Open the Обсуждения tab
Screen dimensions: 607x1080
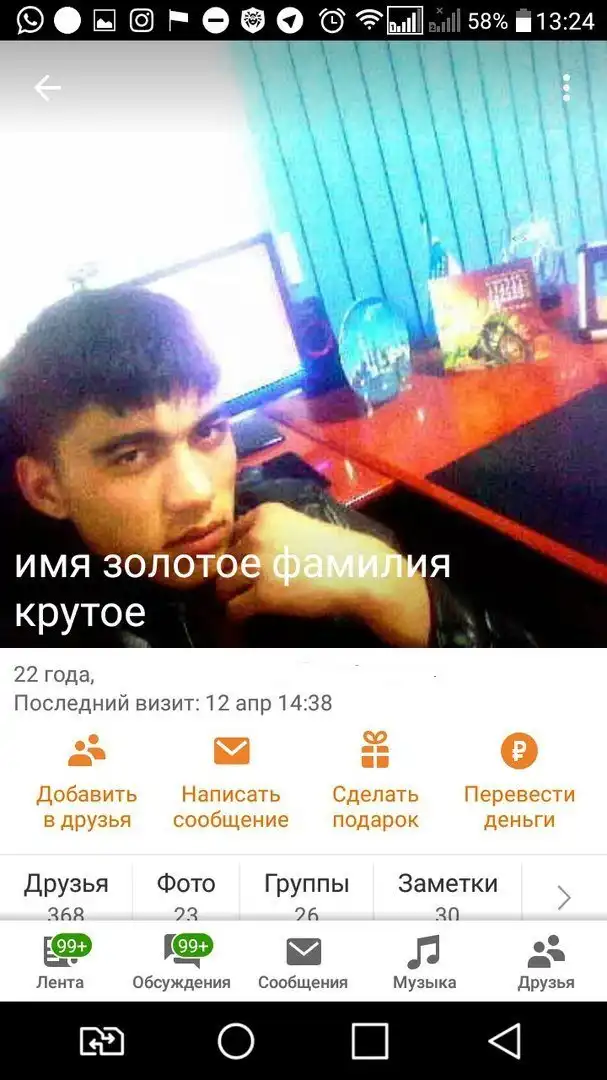pyautogui.click(x=181, y=962)
